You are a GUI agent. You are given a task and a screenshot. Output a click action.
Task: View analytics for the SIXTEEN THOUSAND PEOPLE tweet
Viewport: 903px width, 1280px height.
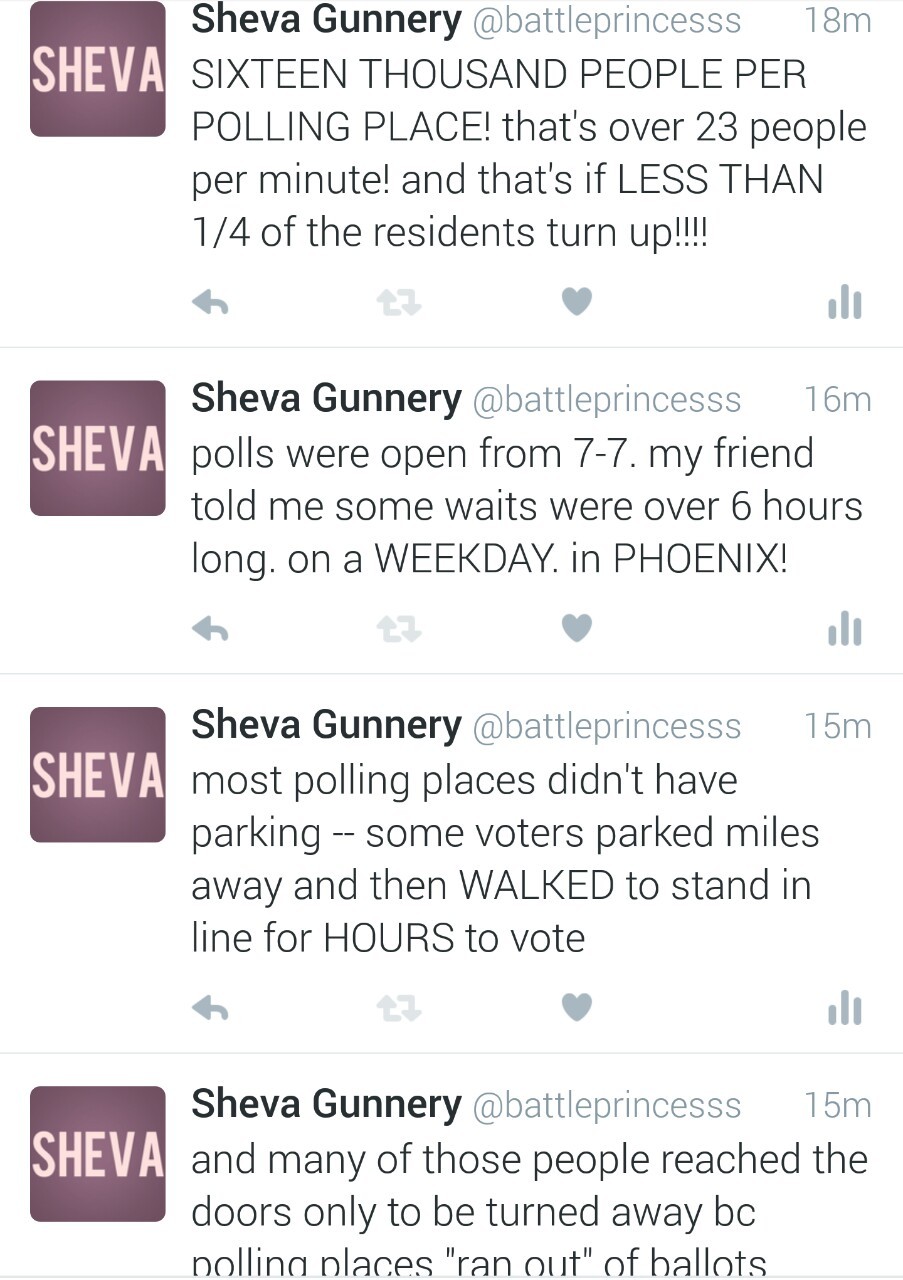click(x=845, y=301)
